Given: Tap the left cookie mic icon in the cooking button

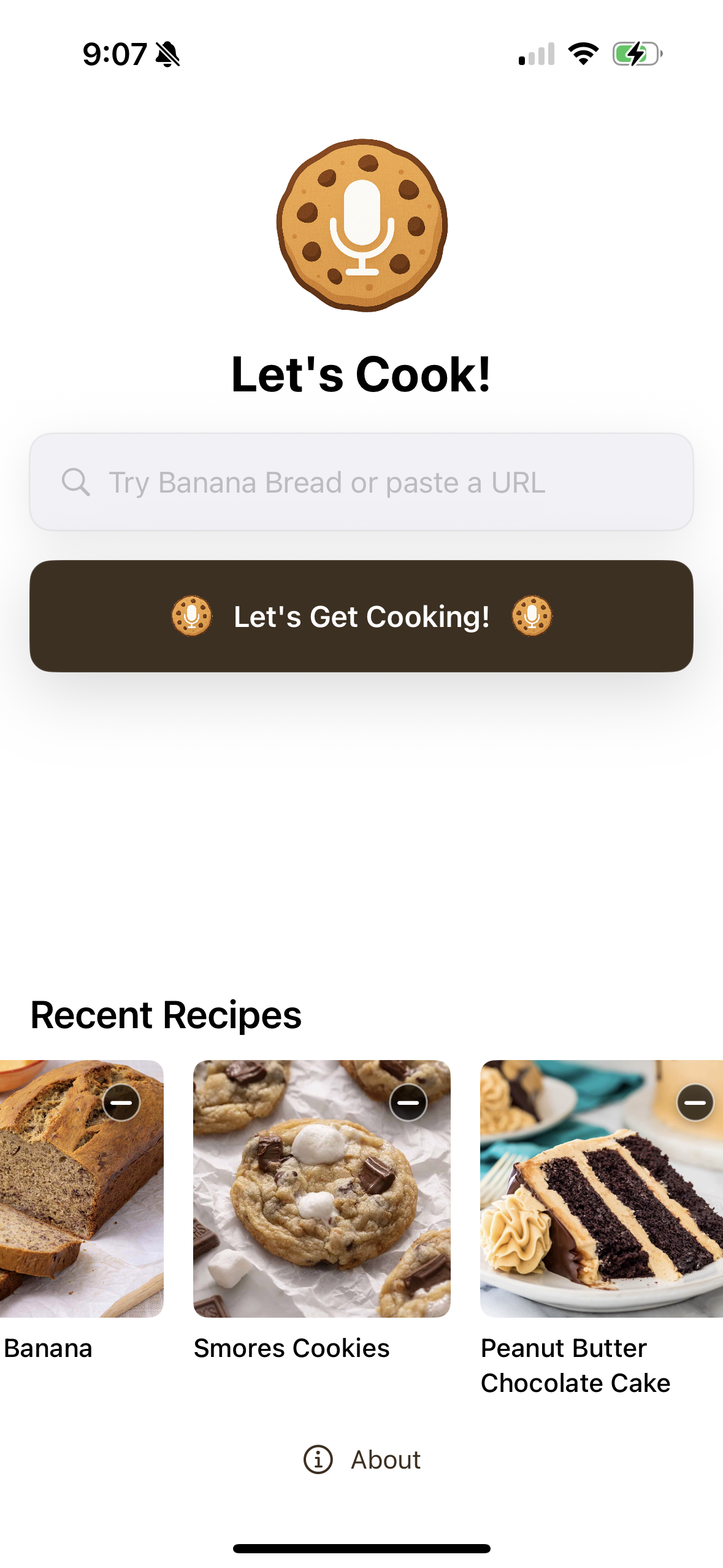Looking at the screenshot, I should (x=191, y=617).
